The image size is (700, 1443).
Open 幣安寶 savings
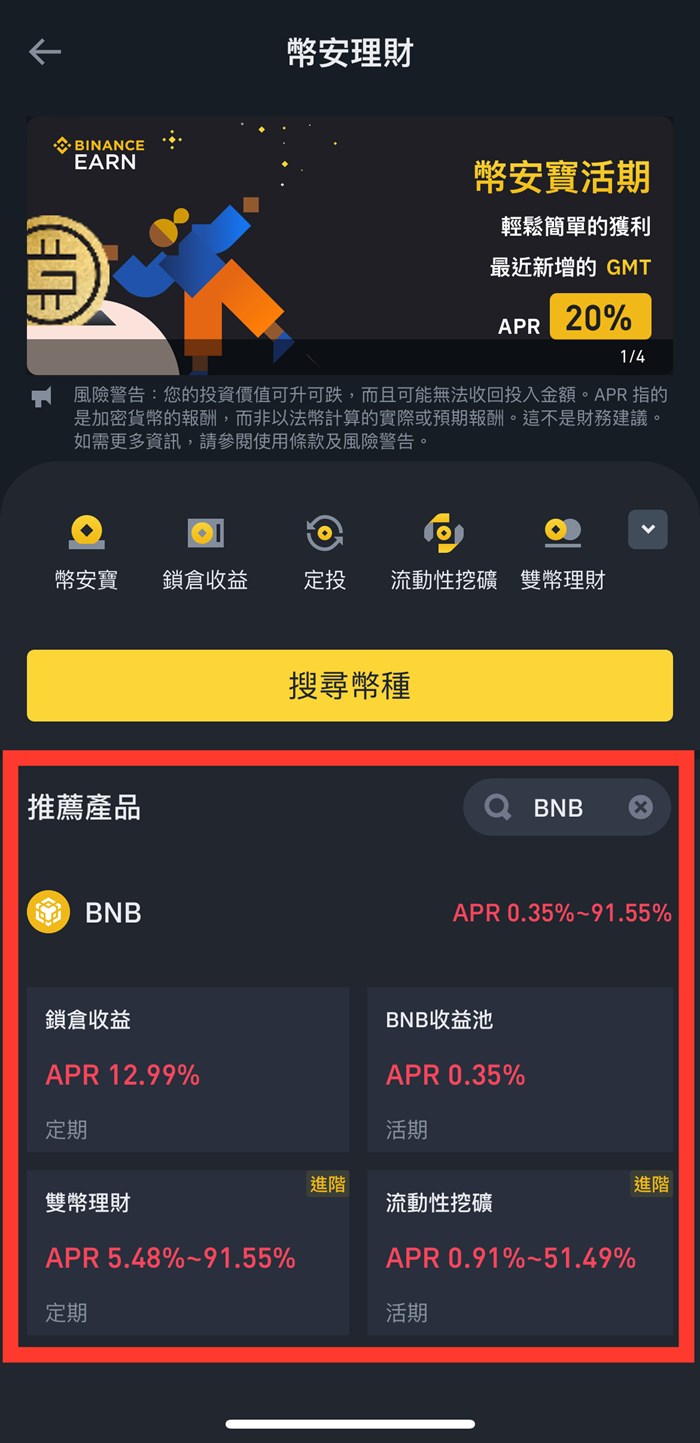86,552
